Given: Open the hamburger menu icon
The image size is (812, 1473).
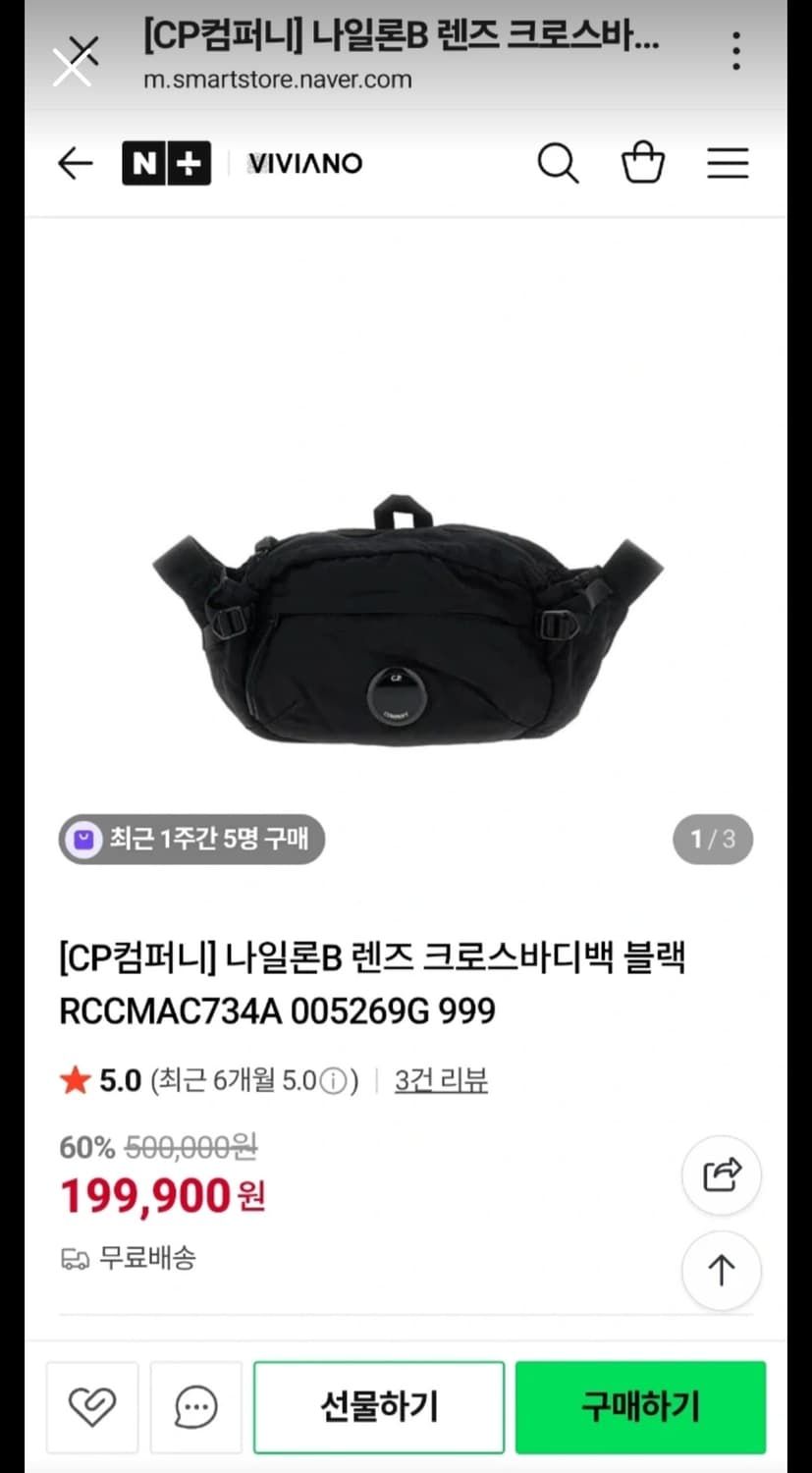Looking at the screenshot, I should point(728,163).
